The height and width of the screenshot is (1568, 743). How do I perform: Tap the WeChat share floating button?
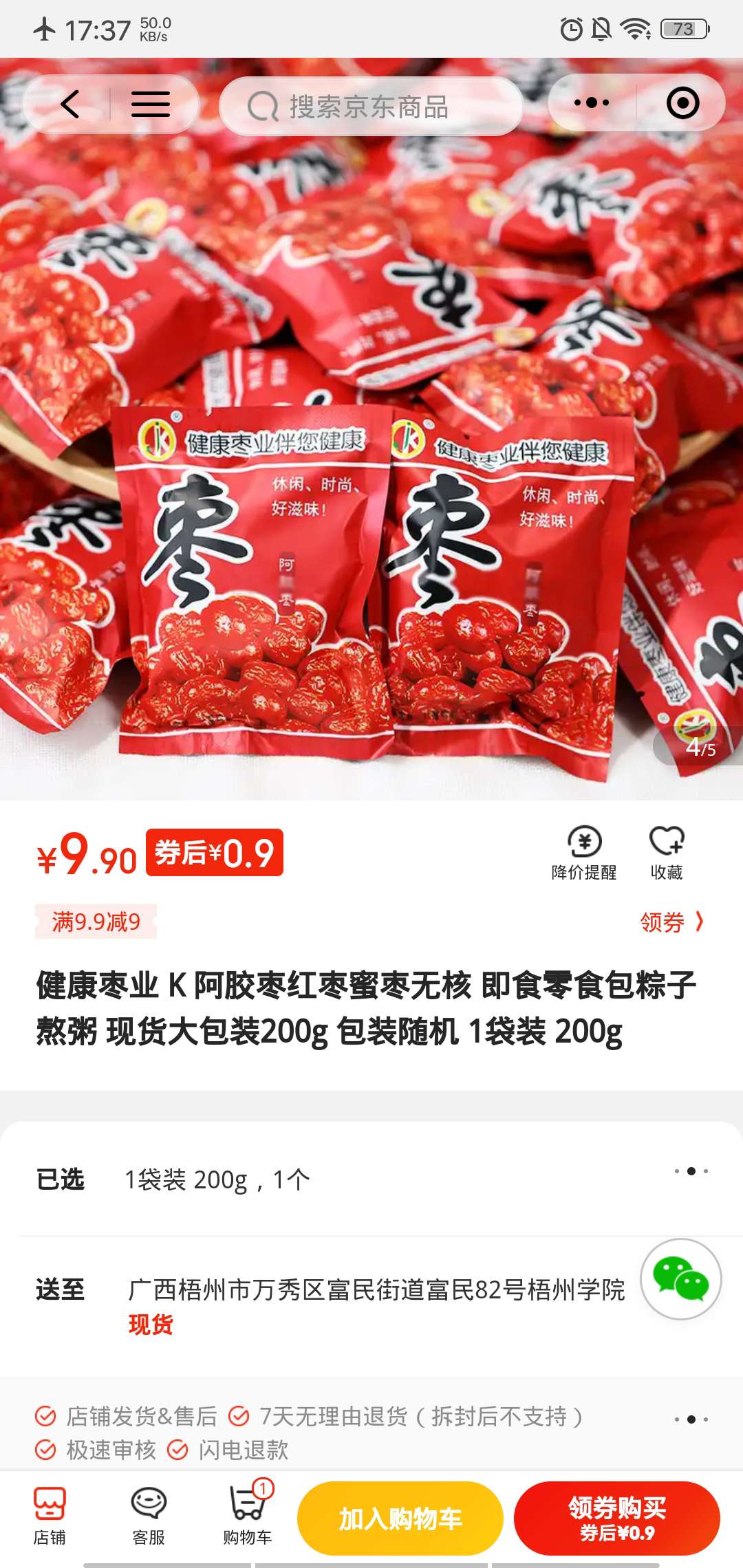[x=680, y=1279]
